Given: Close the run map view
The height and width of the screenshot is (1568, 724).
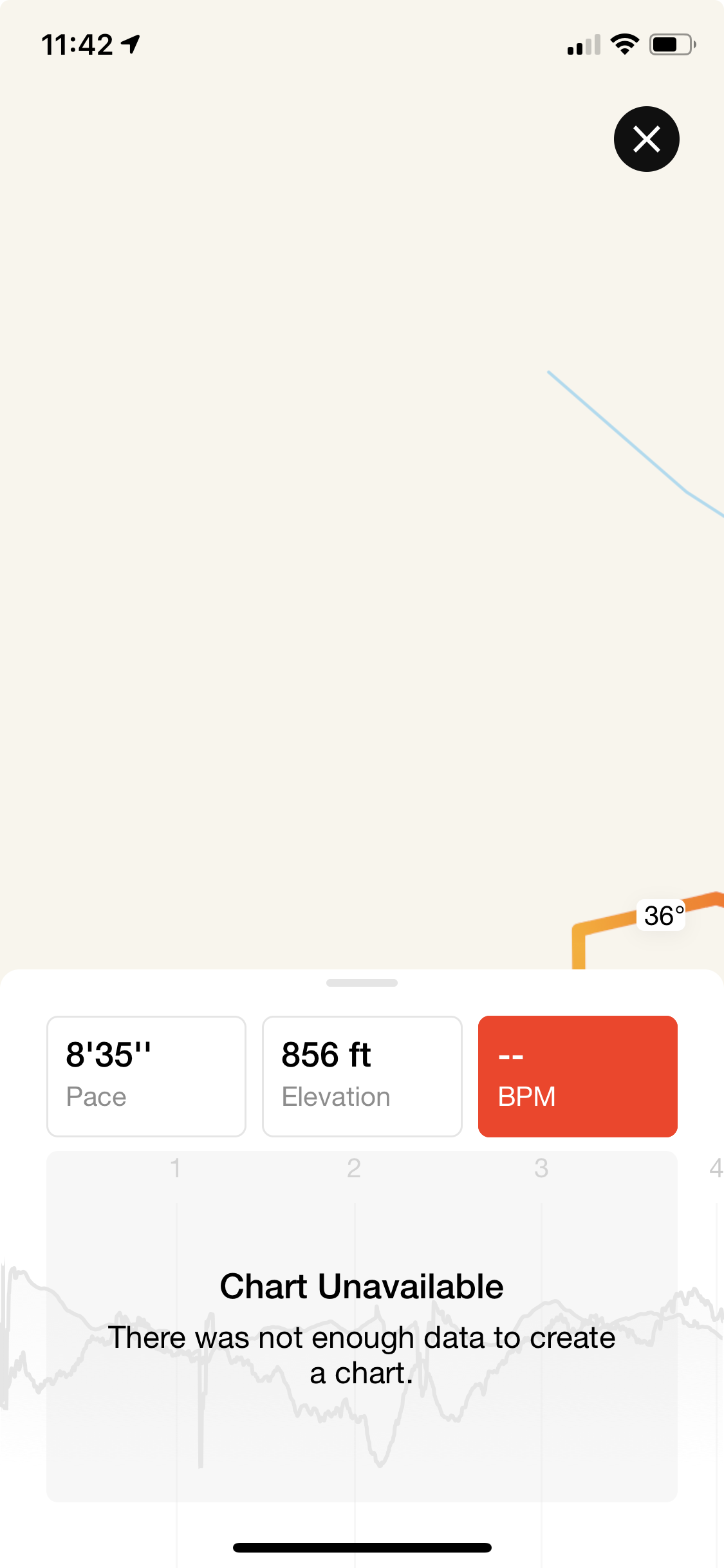Looking at the screenshot, I should click(646, 139).
